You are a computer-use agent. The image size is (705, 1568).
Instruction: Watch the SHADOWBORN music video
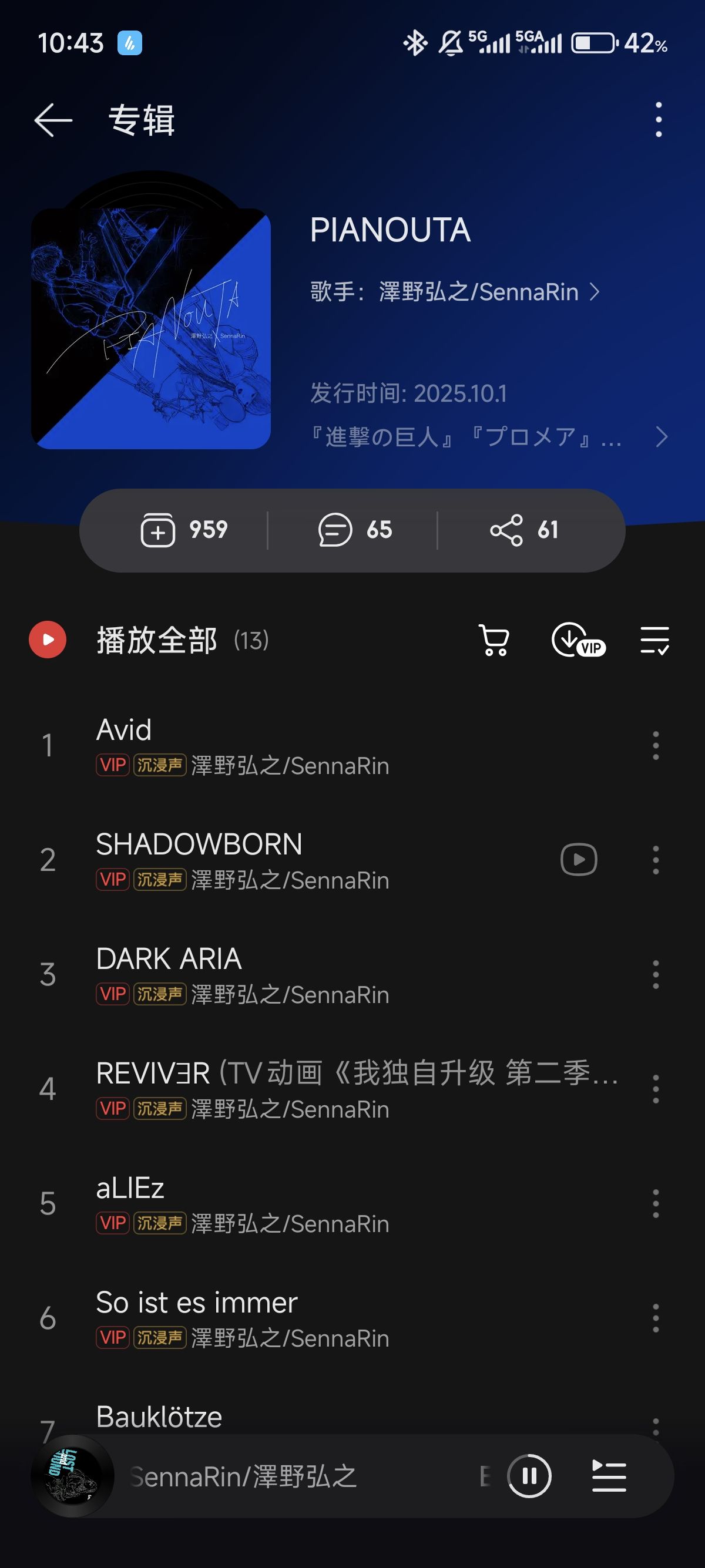pyautogui.click(x=578, y=860)
